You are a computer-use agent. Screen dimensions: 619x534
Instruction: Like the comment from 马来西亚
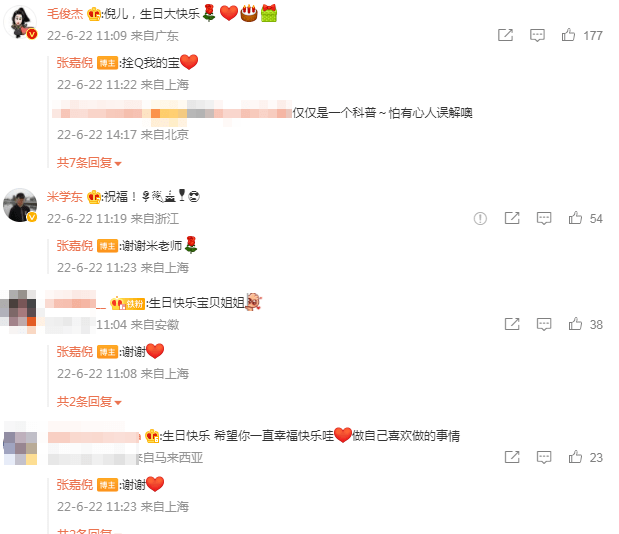coord(575,457)
